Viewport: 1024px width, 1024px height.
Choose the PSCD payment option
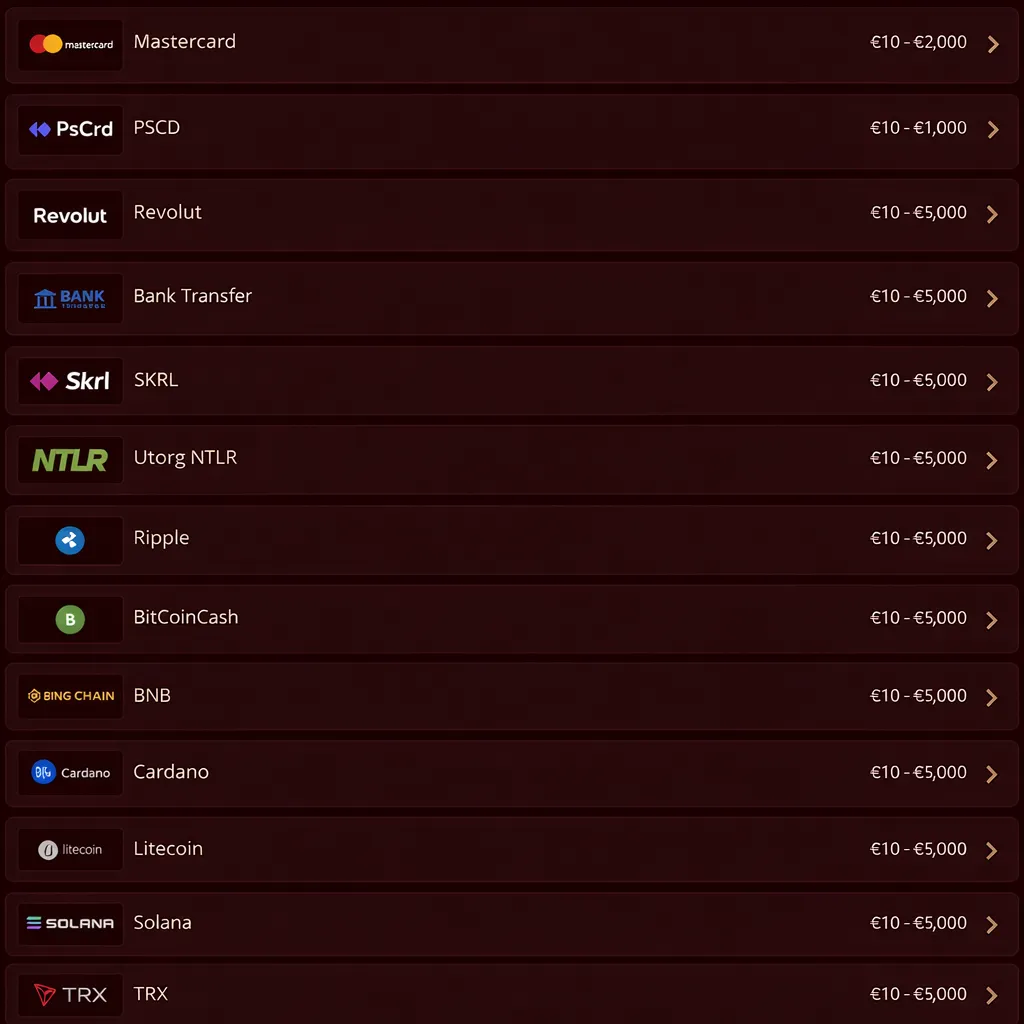pos(512,129)
